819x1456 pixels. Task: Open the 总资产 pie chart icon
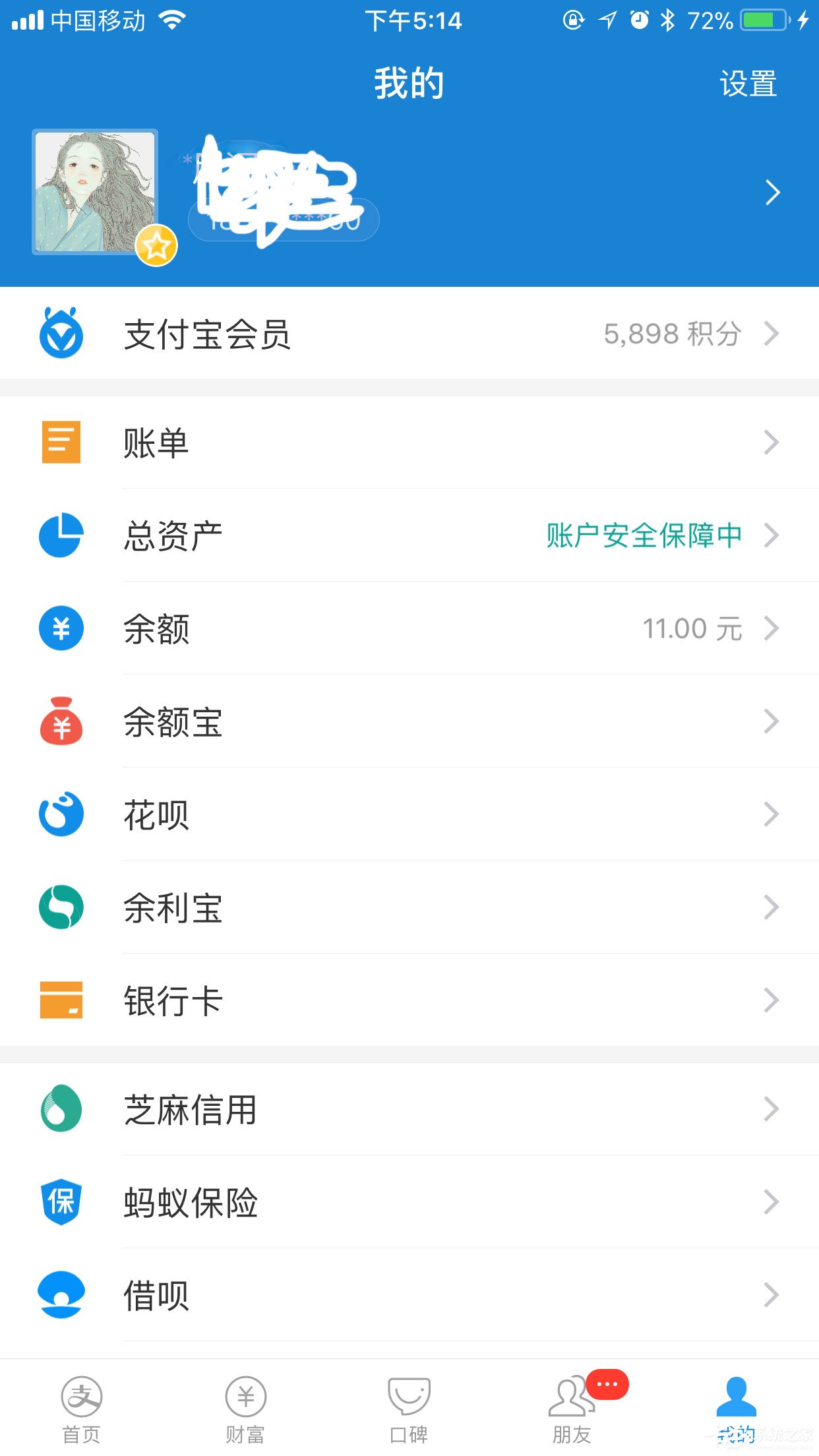coord(60,536)
